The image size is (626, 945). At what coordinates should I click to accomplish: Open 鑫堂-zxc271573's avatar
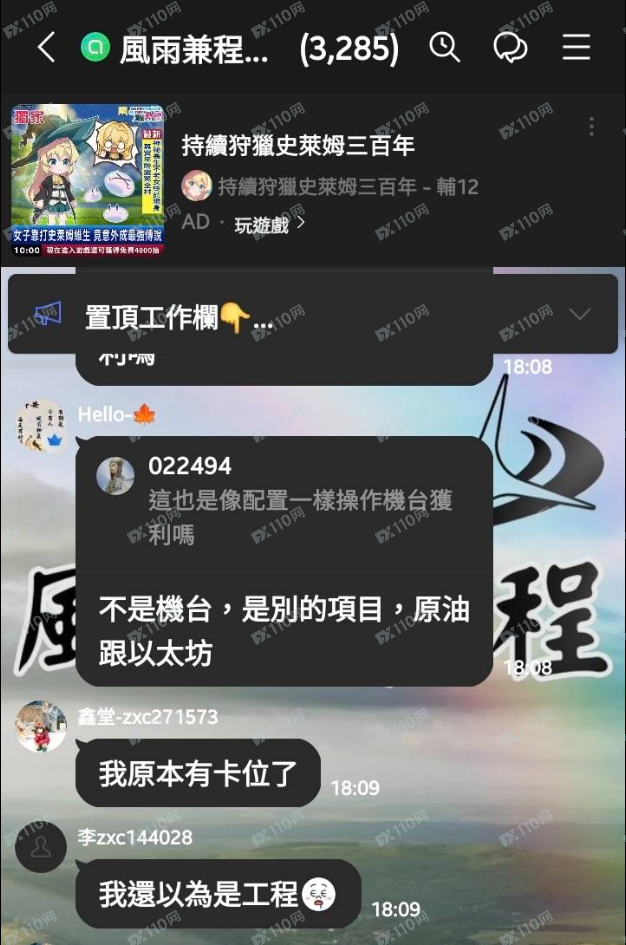tap(42, 728)
